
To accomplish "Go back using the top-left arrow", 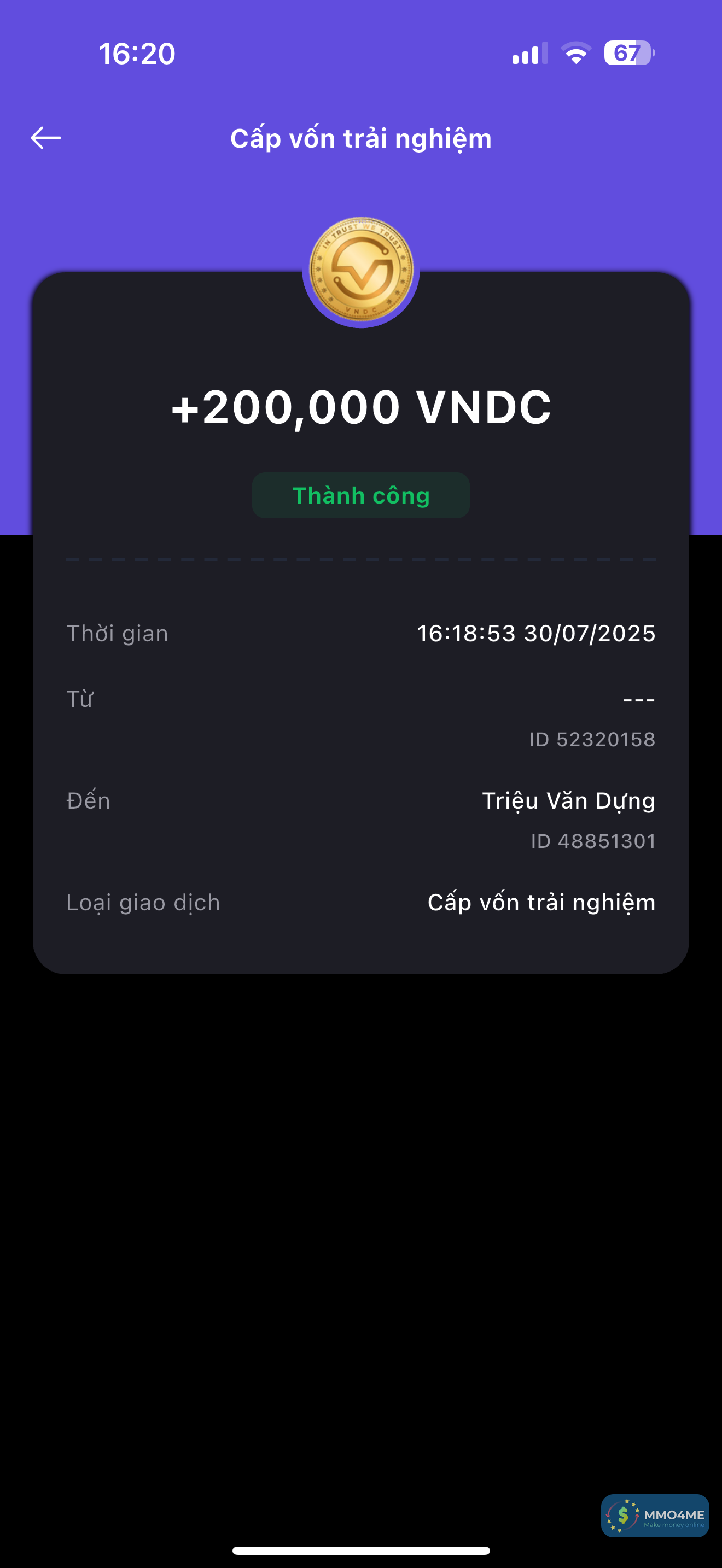I will 45,138.
